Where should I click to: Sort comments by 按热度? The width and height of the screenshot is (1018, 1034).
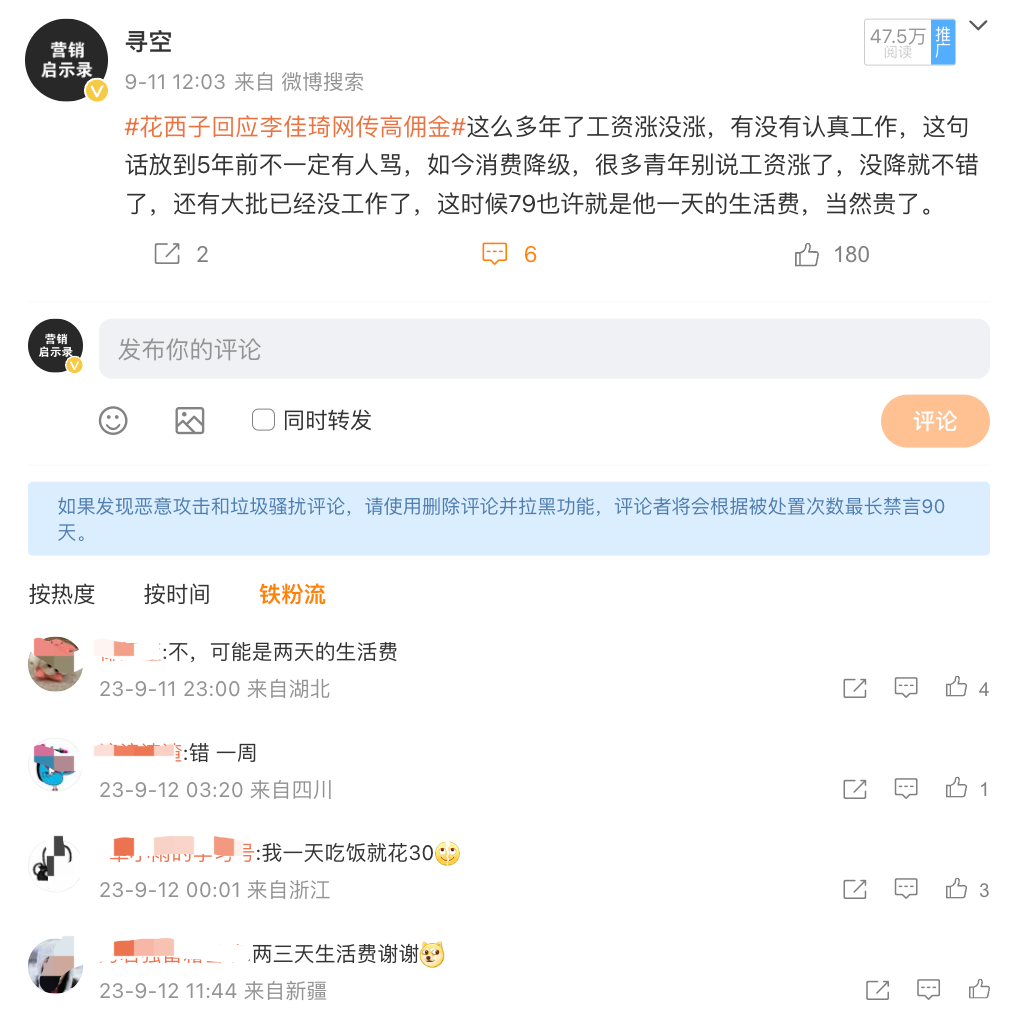coord(62,594)
